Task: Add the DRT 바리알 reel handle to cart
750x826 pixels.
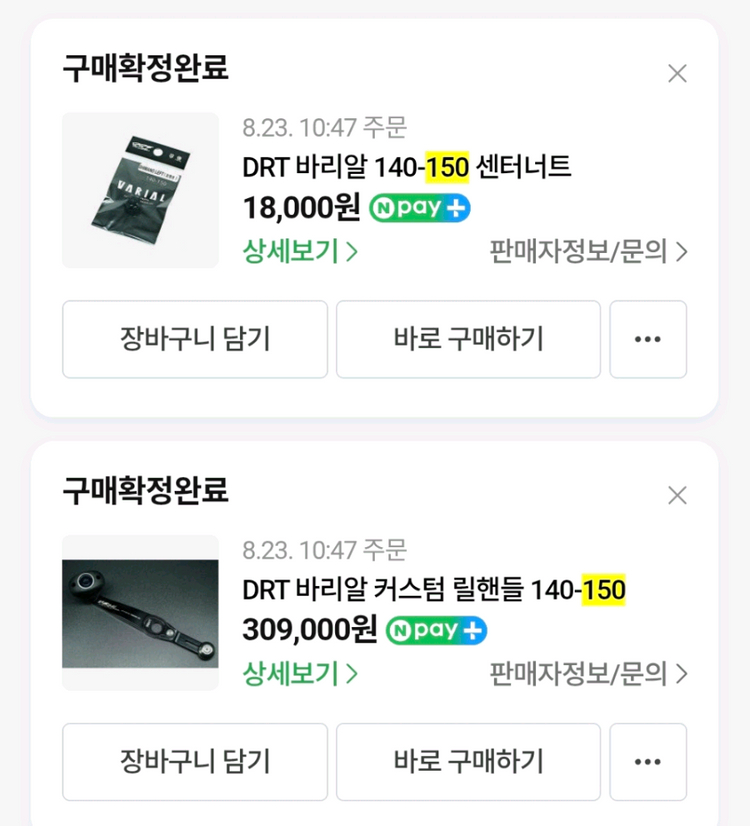Action: pyautogui.click(x=195, y=761)
